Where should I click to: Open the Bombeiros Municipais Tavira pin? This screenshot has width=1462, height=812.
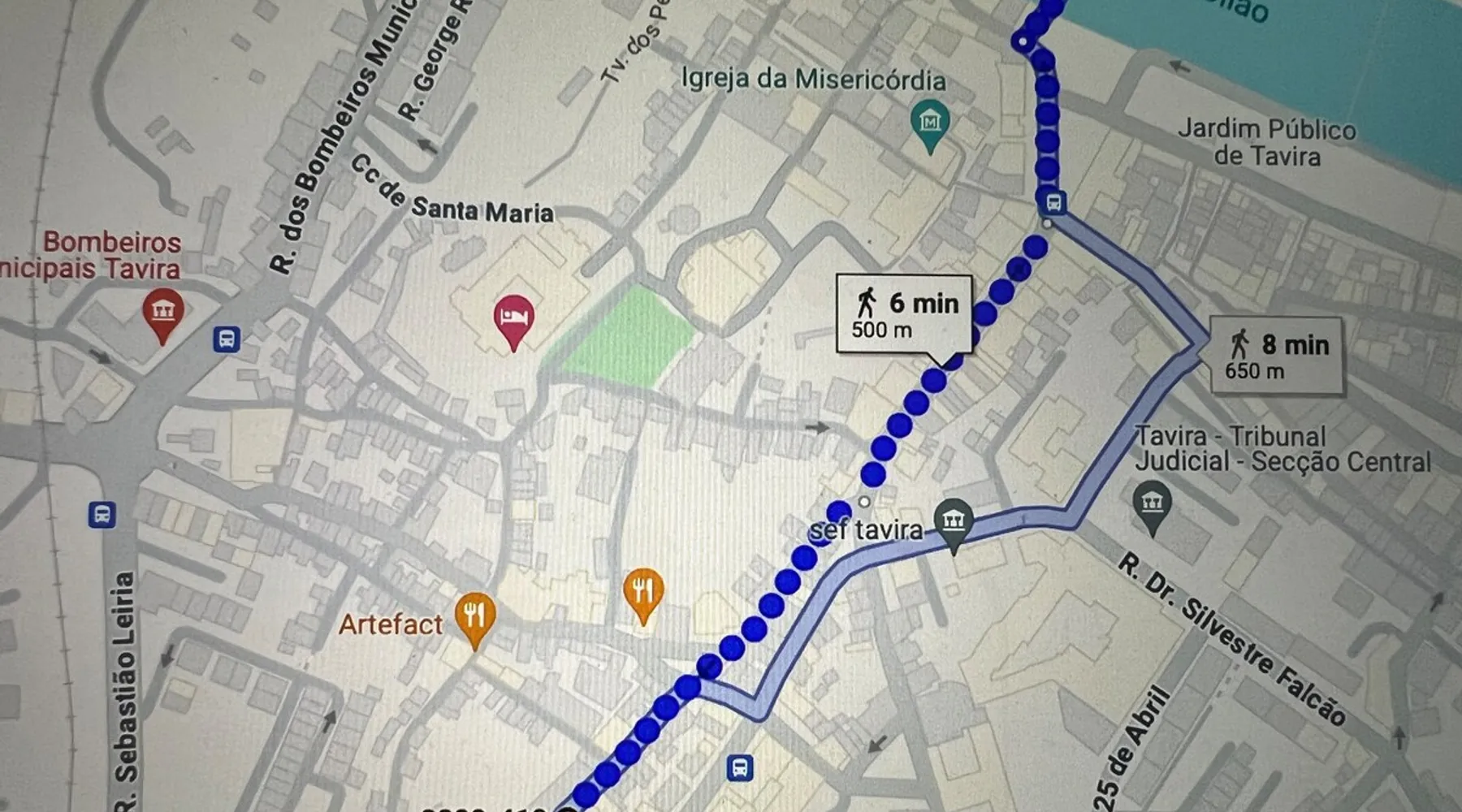coord(163,313)
